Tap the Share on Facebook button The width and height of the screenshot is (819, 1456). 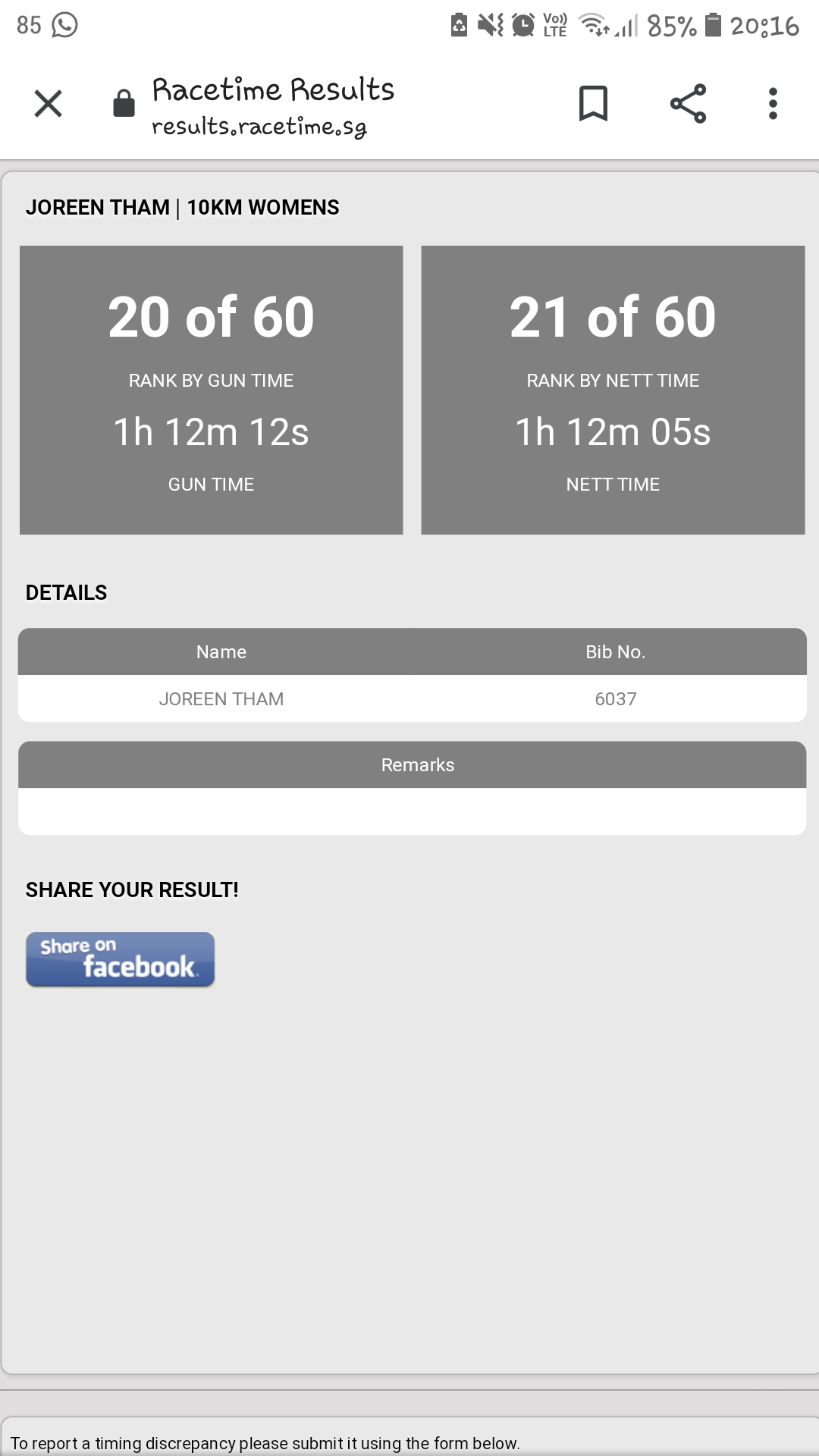click(x=121, y=959)
